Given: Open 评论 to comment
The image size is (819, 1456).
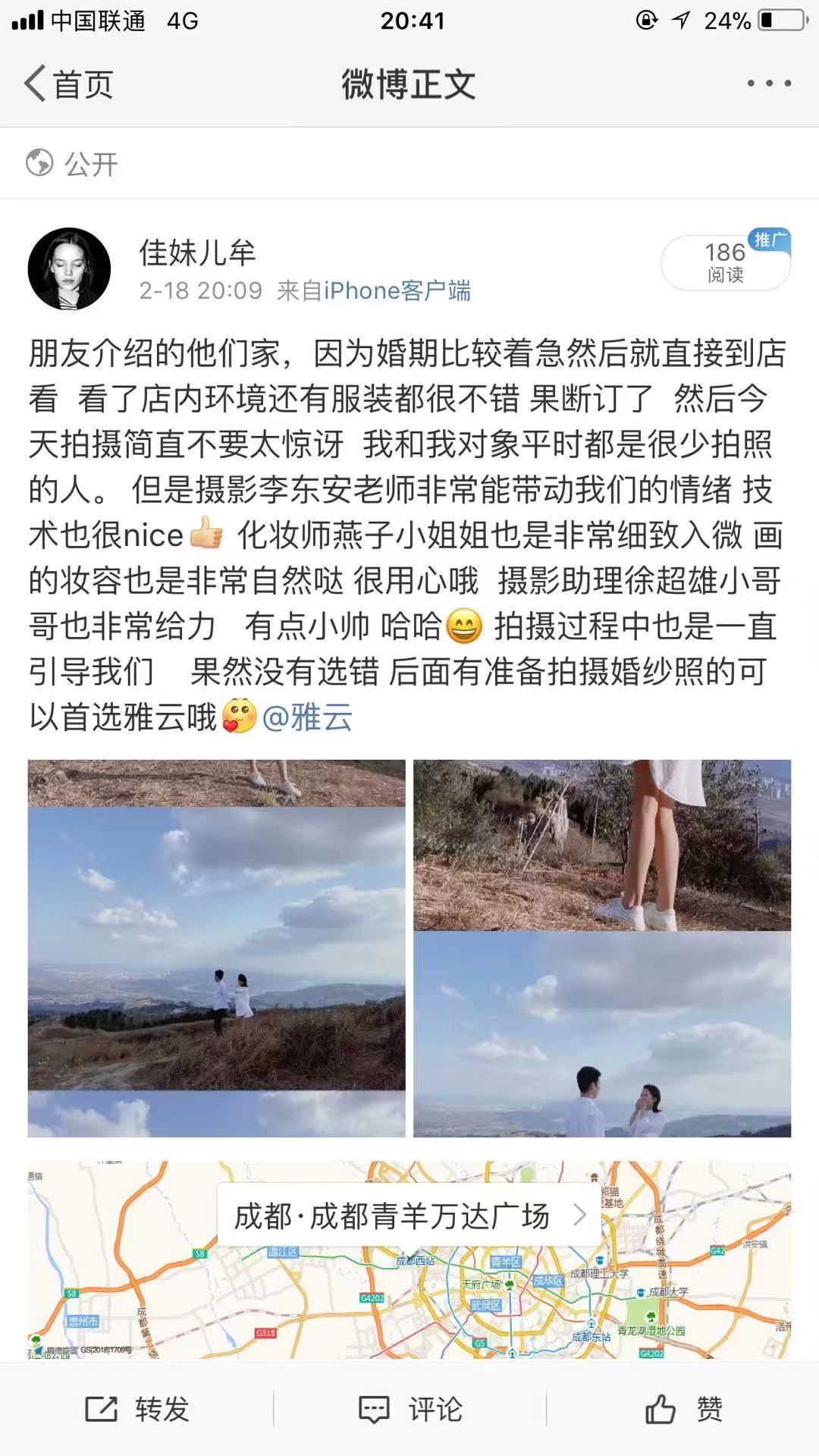Looking at the screenshot, I should (x=409, y=1409).
